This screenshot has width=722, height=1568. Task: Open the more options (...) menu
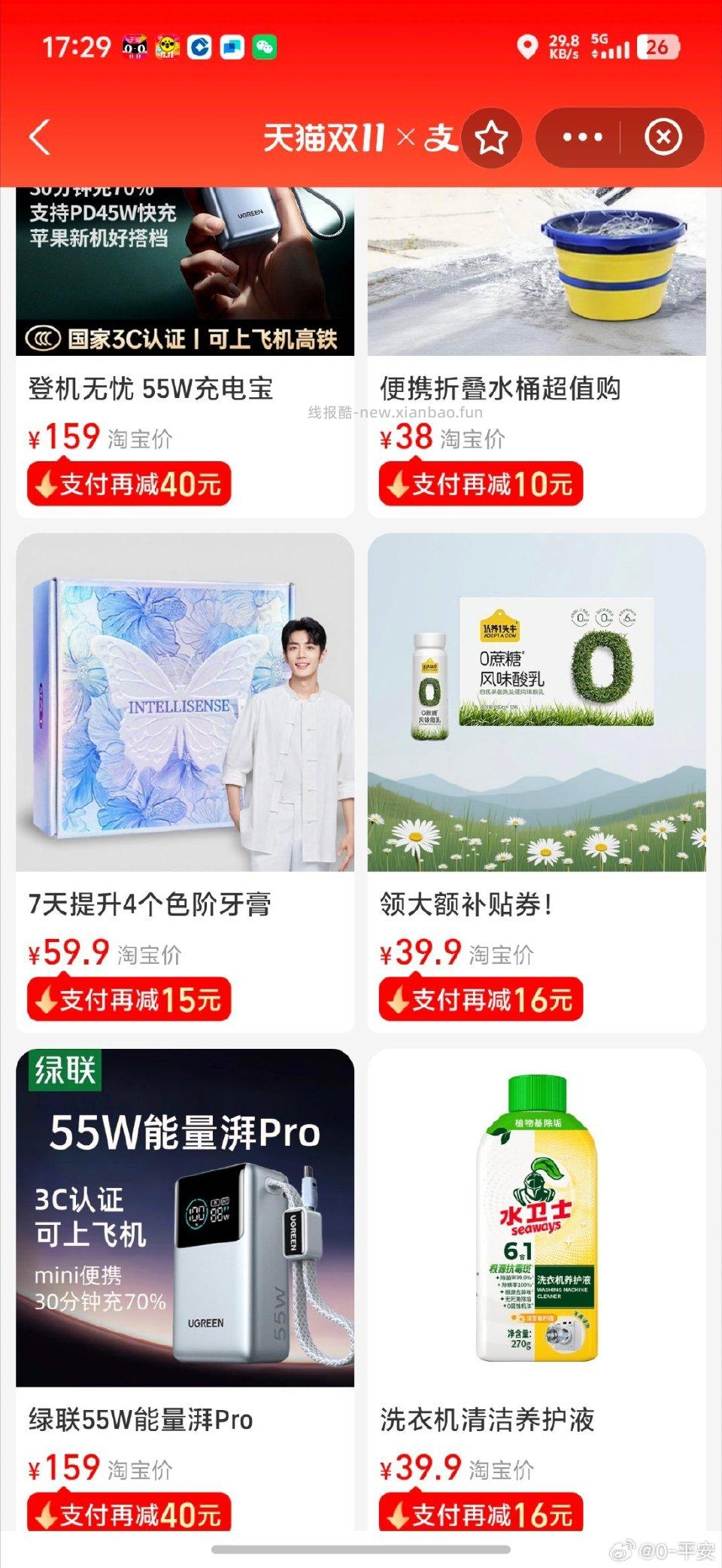point(581,137)
